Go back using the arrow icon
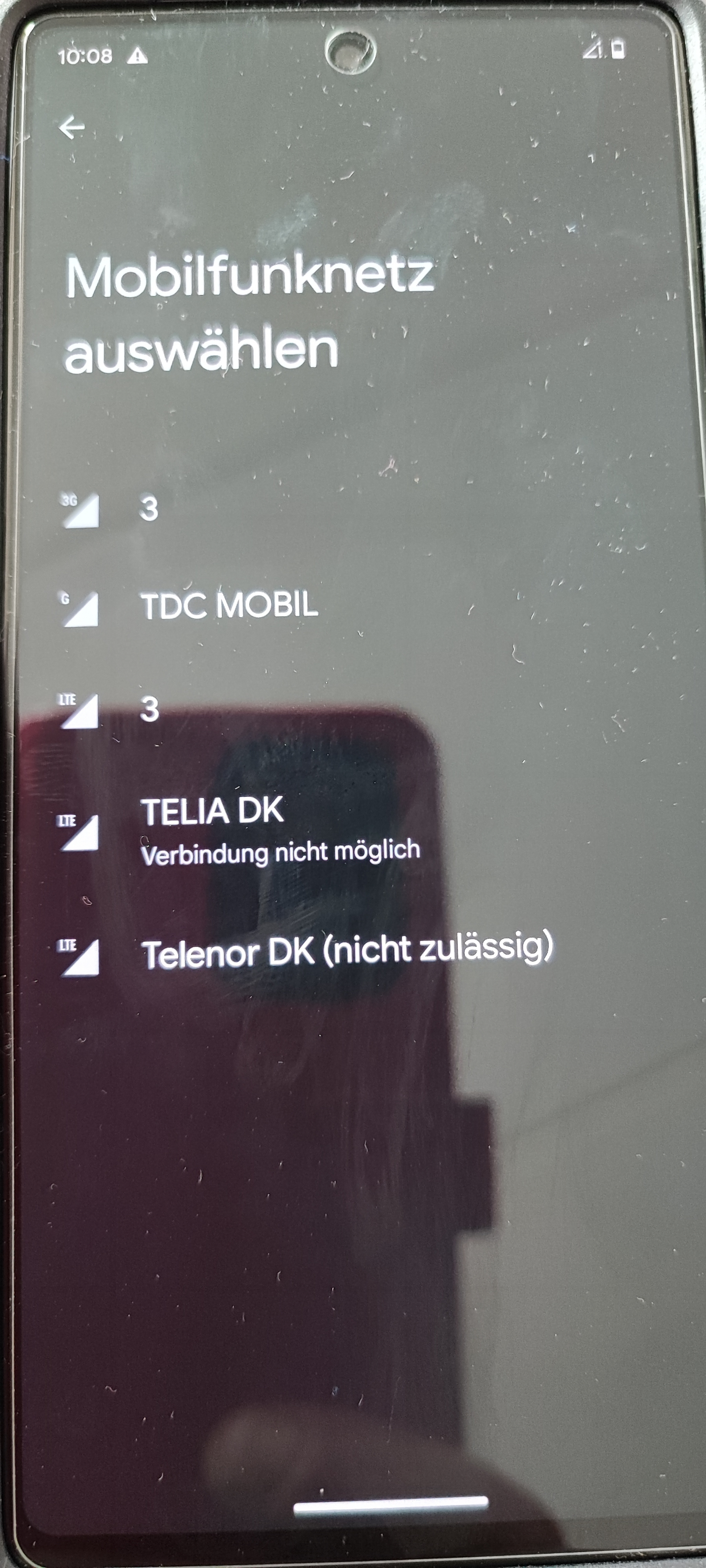Screen dimensions: 706x1568 pos(72,127)
